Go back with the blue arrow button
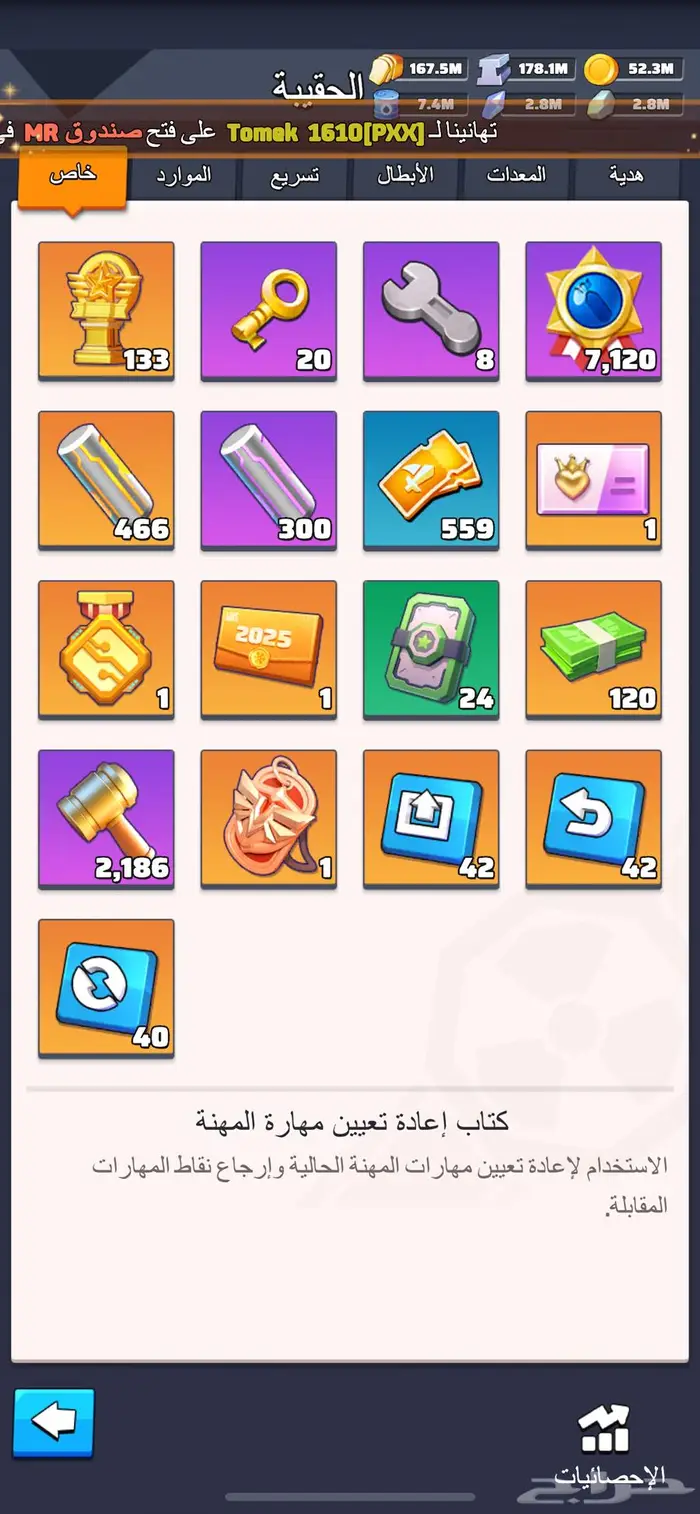This screenshot has width=700, height=1514. (54, 1423)
